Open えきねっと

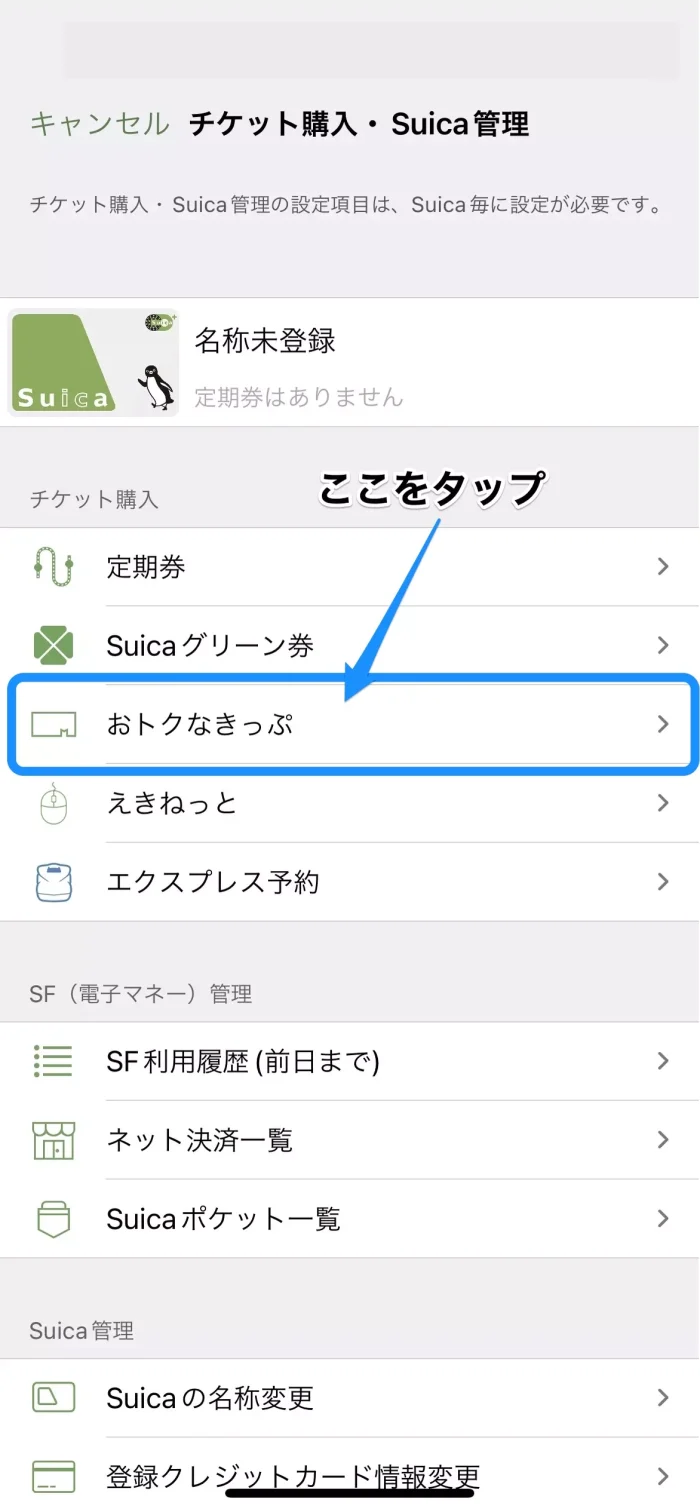coord(350,803)
